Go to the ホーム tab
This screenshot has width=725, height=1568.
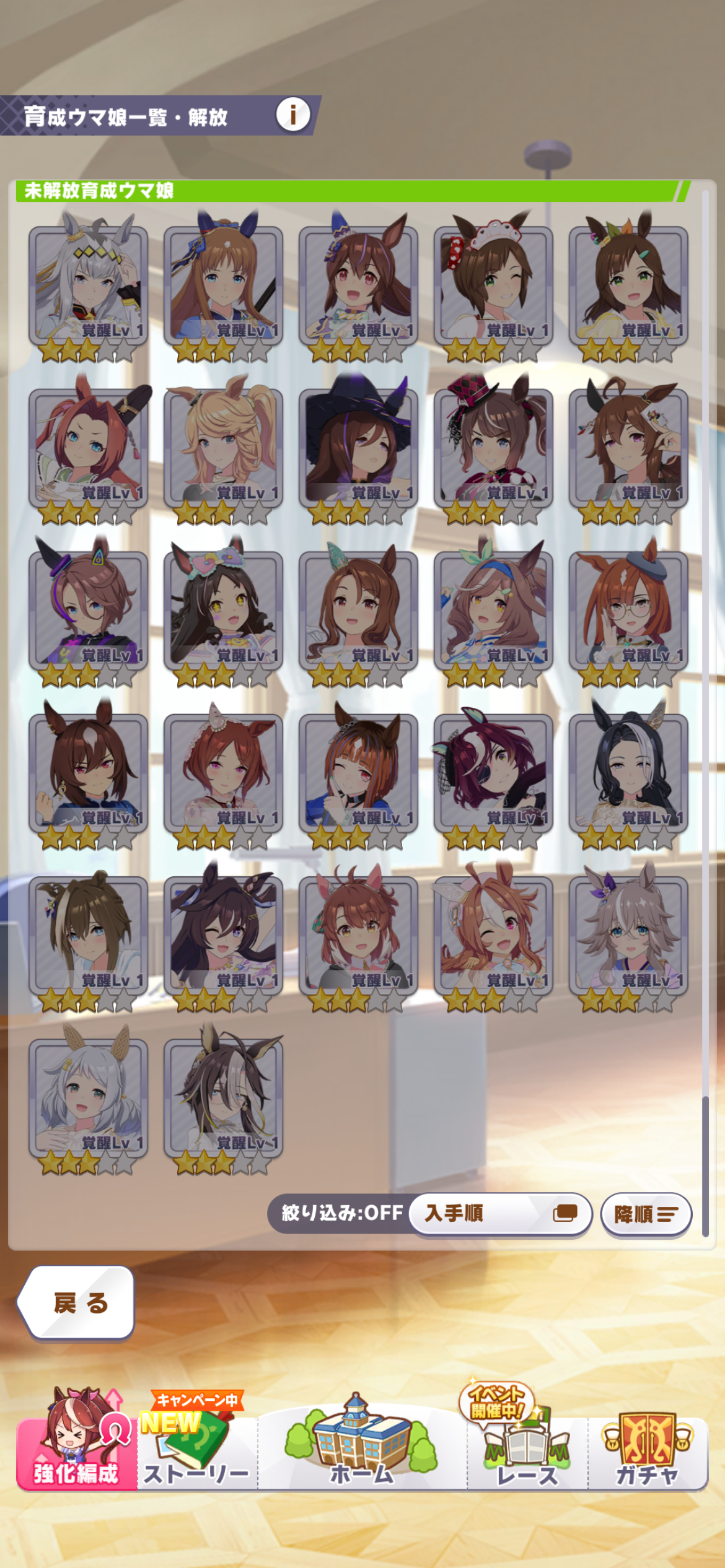[x=362, y=1443]
